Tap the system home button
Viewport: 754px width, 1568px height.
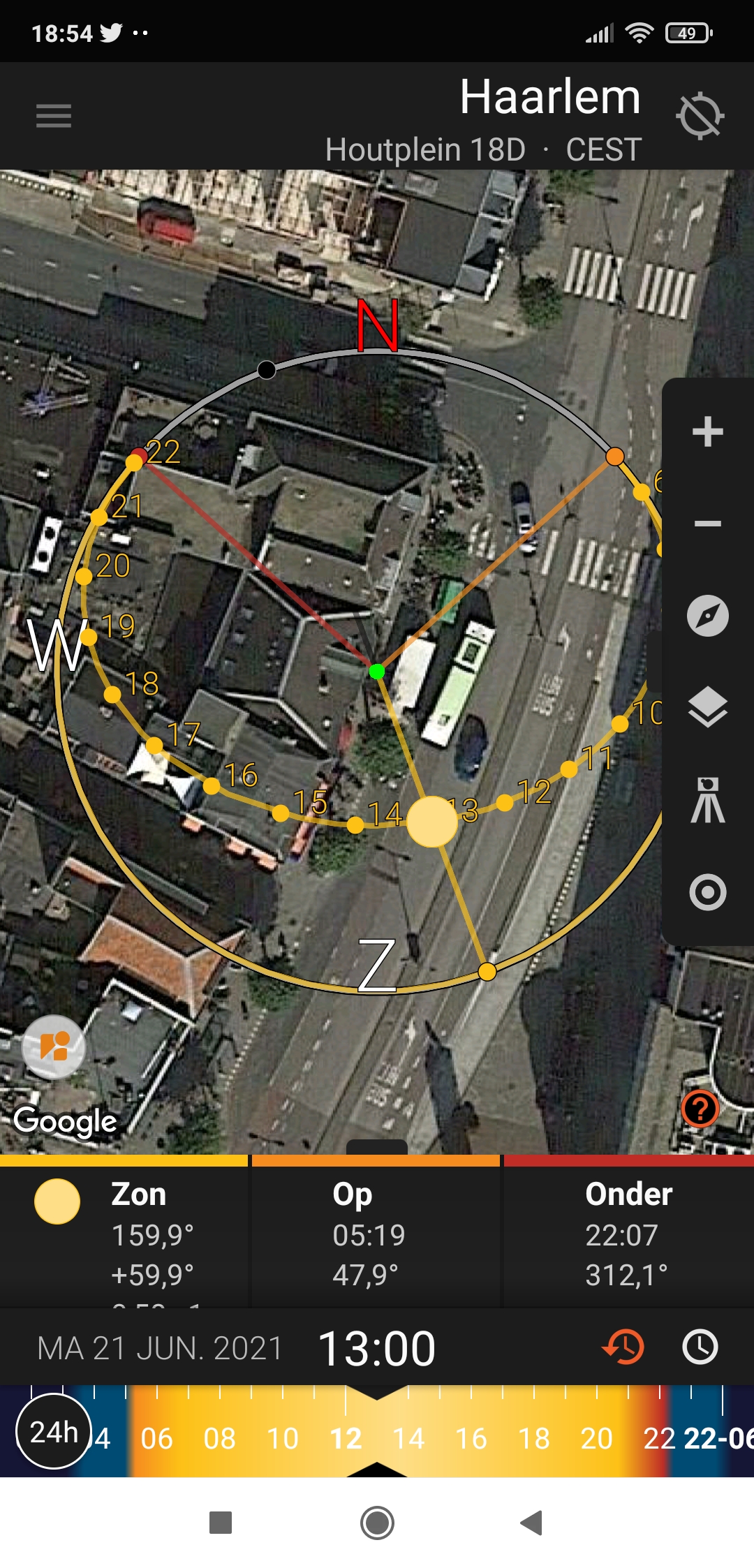[377, 1523]
